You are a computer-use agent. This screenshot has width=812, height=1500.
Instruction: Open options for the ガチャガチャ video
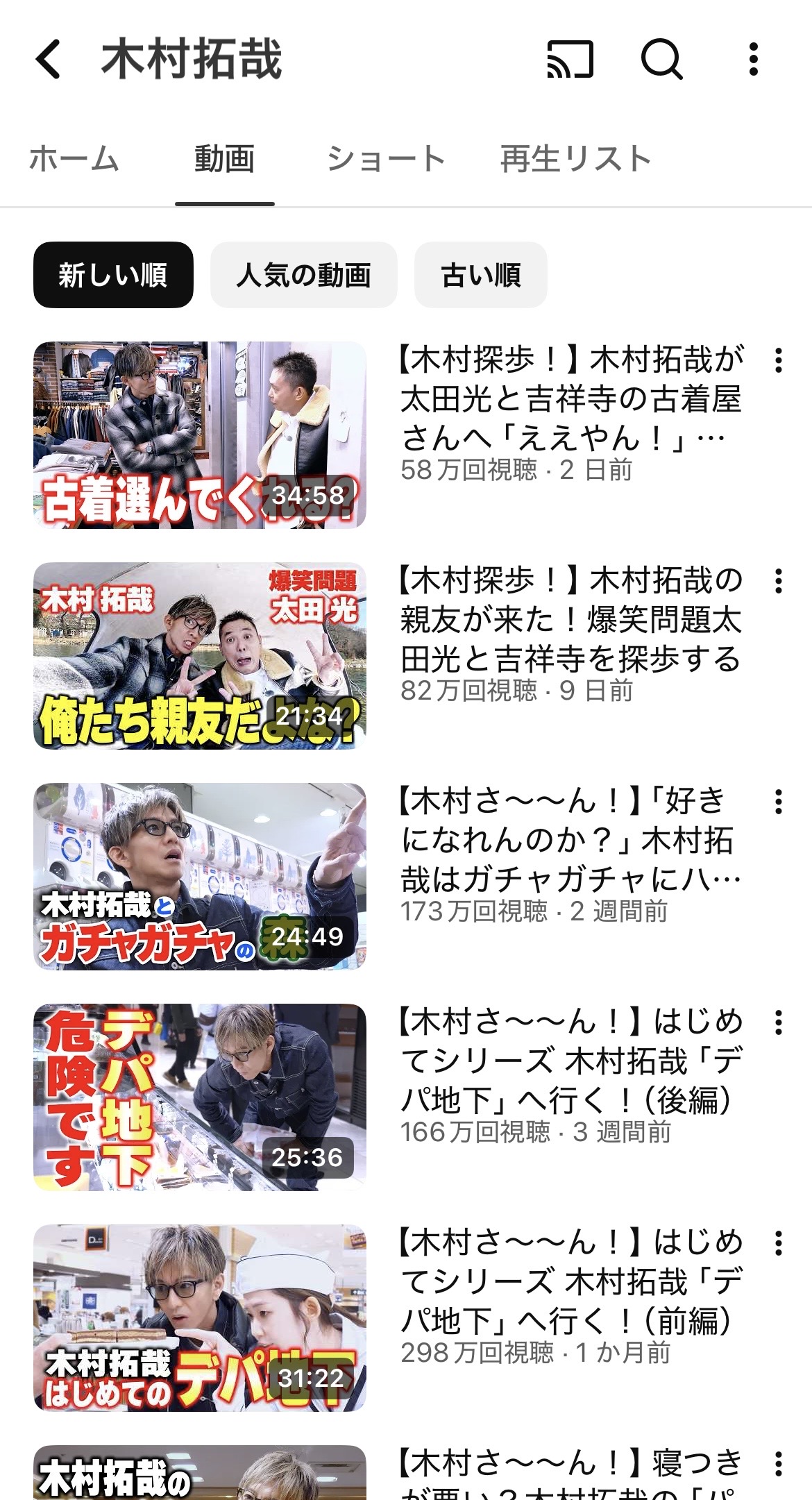click(779, 802)
